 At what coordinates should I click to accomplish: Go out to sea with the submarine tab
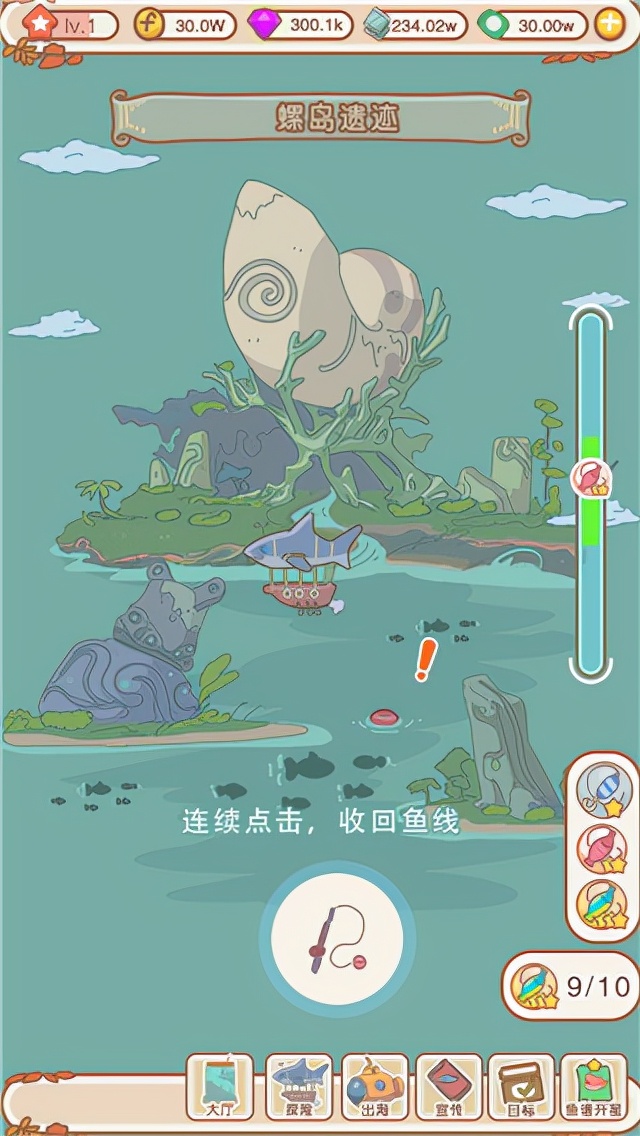tap(374, 1087)
